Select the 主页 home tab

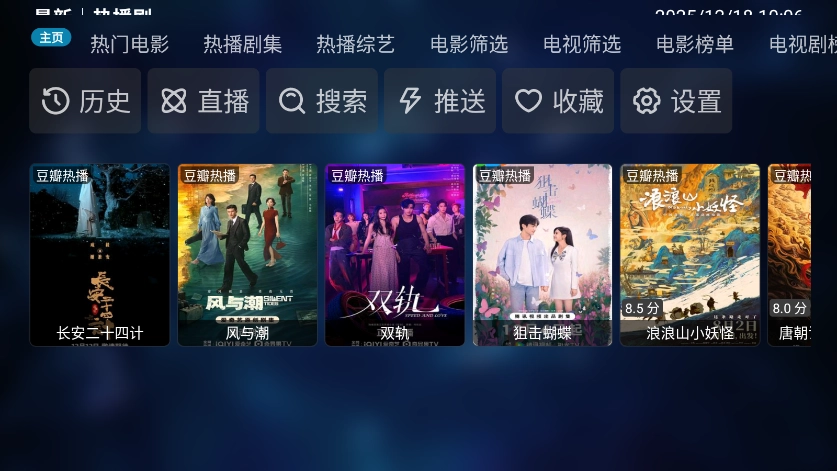[51, 38]
